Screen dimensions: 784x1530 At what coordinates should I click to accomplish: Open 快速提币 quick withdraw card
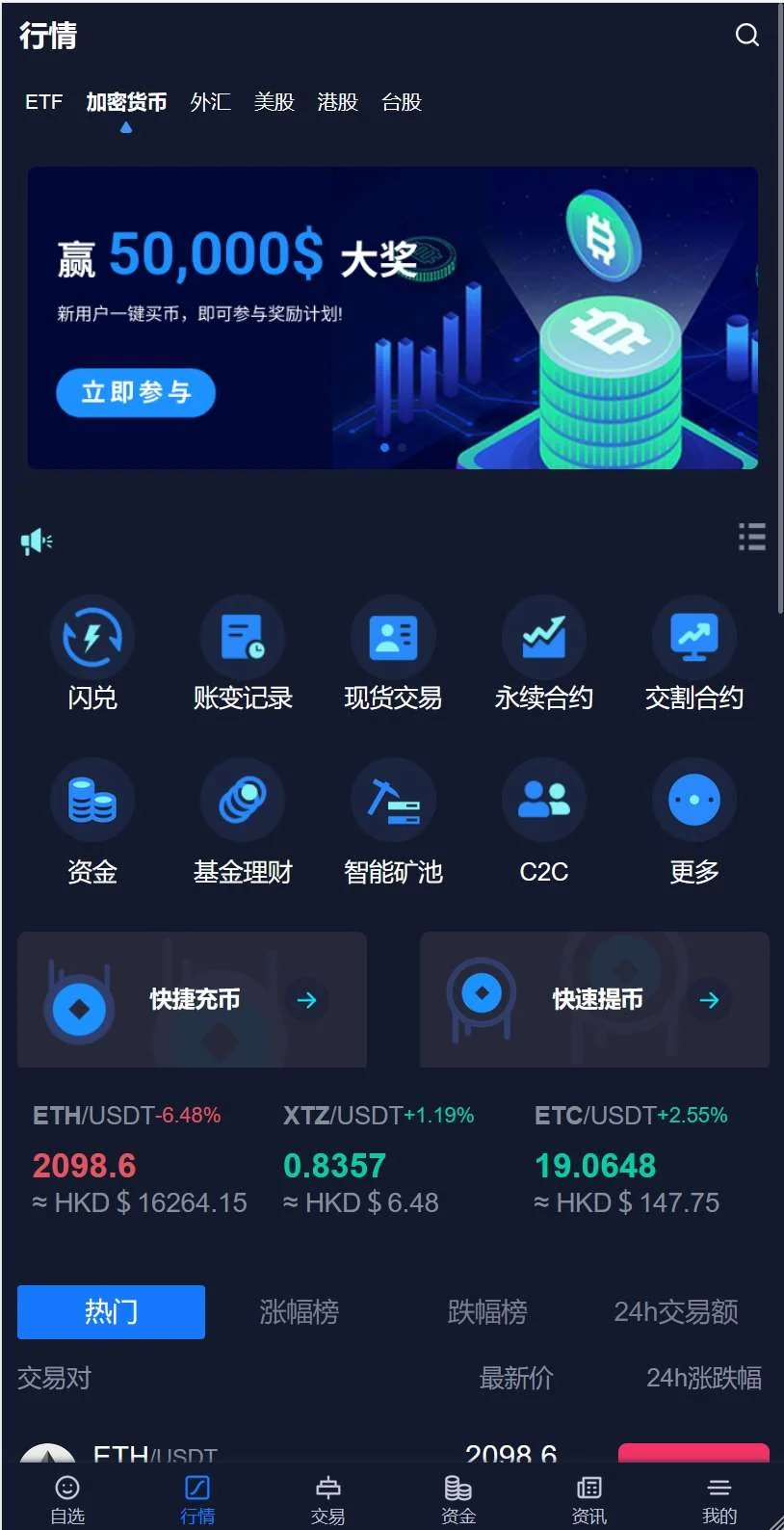[x=594, y=999]
